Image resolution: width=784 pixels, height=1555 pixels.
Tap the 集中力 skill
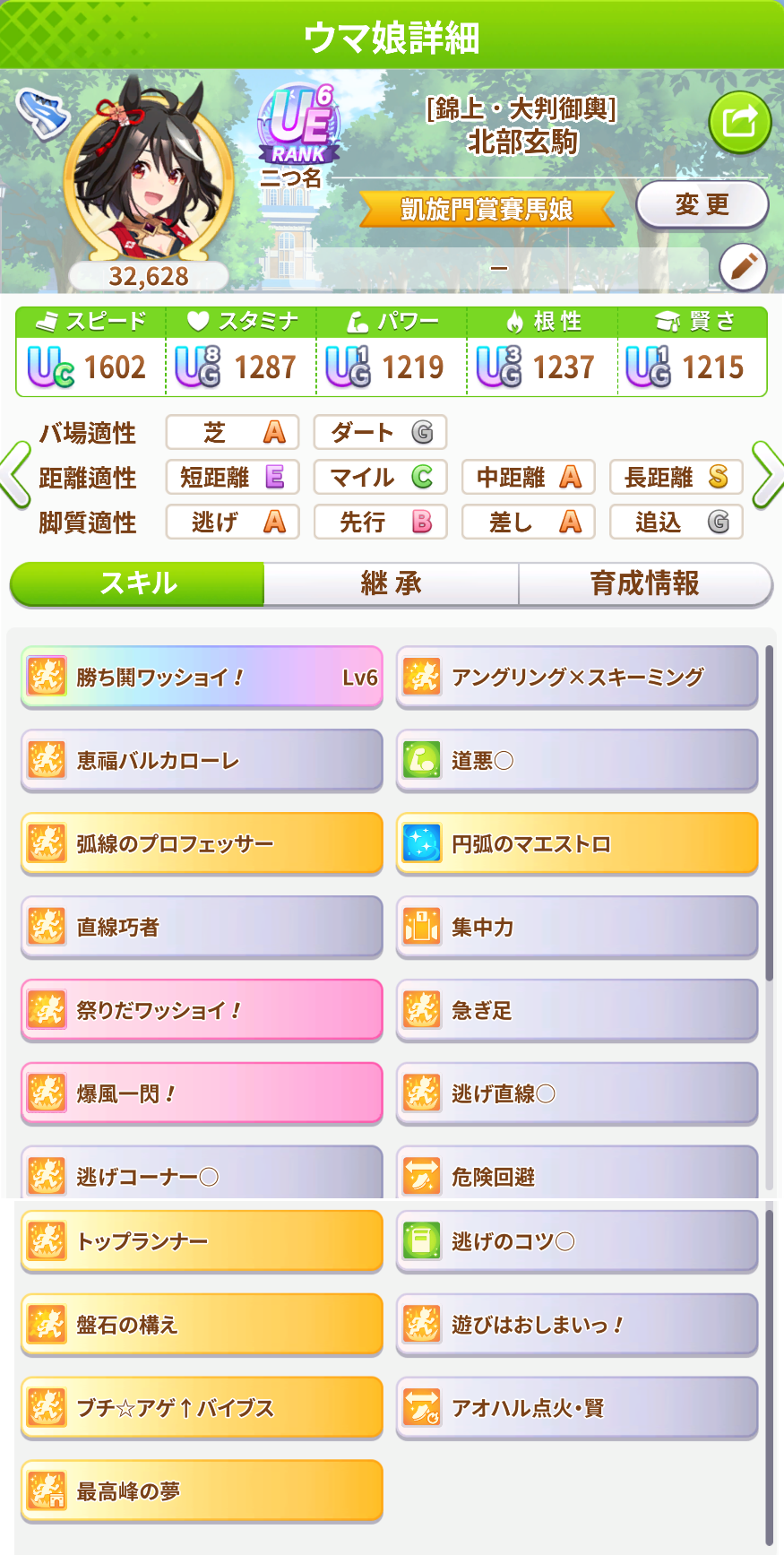577,928
